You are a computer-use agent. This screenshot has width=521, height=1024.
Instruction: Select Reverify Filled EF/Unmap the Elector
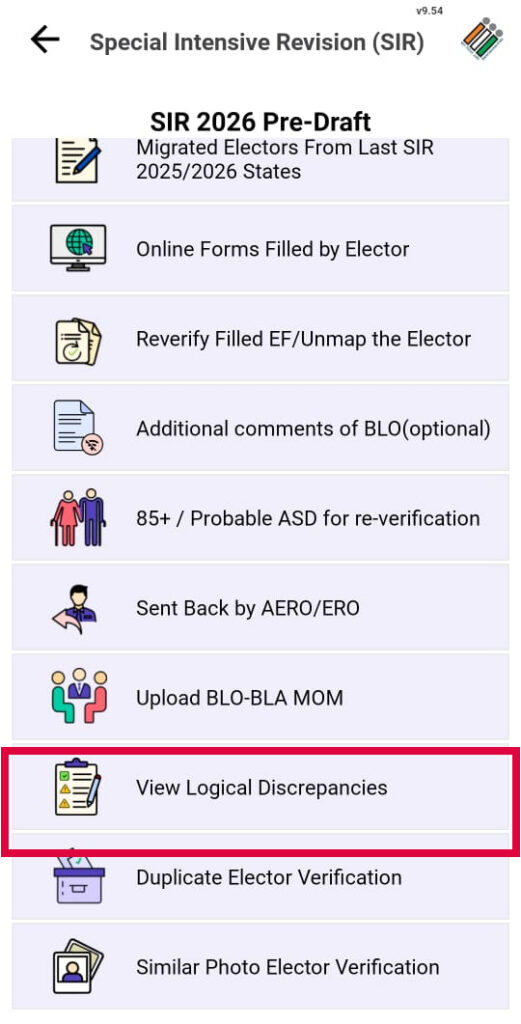[x=260, y=338]
